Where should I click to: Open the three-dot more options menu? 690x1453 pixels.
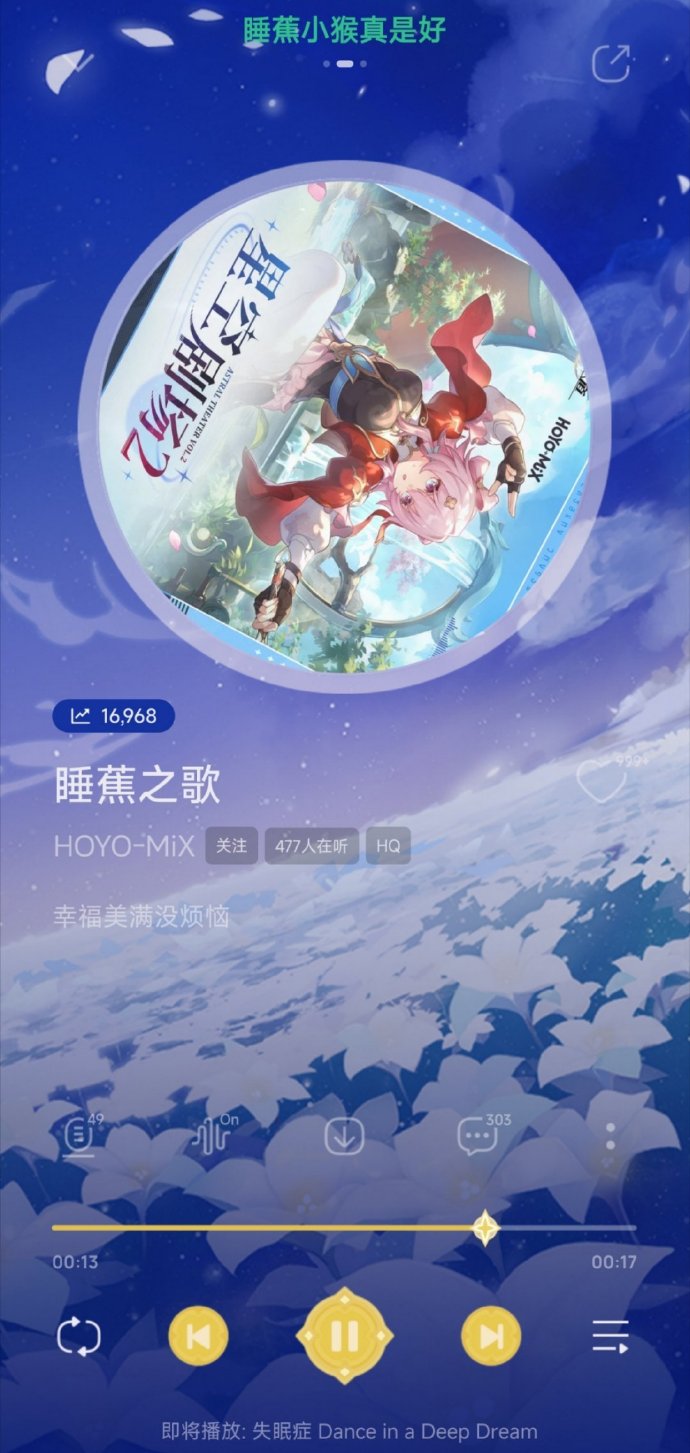click(611, 1137)
